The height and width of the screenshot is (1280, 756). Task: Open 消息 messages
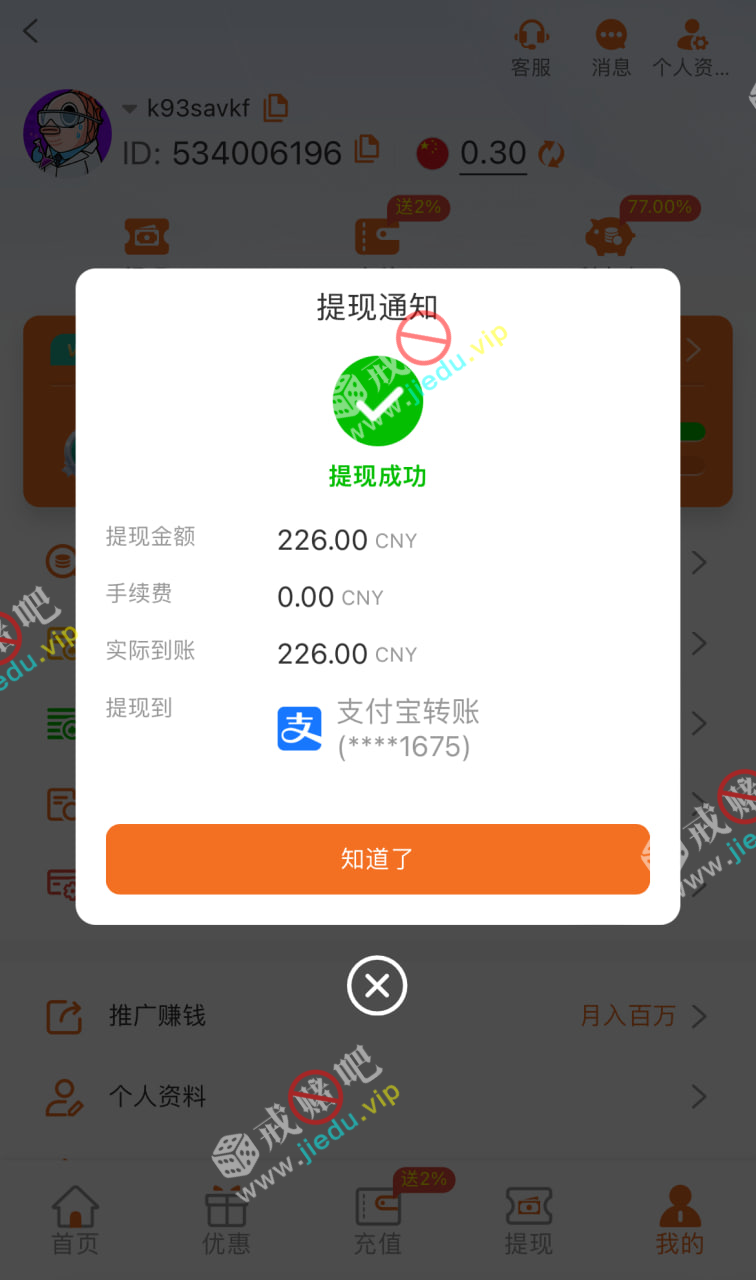(x=611, y=49)
